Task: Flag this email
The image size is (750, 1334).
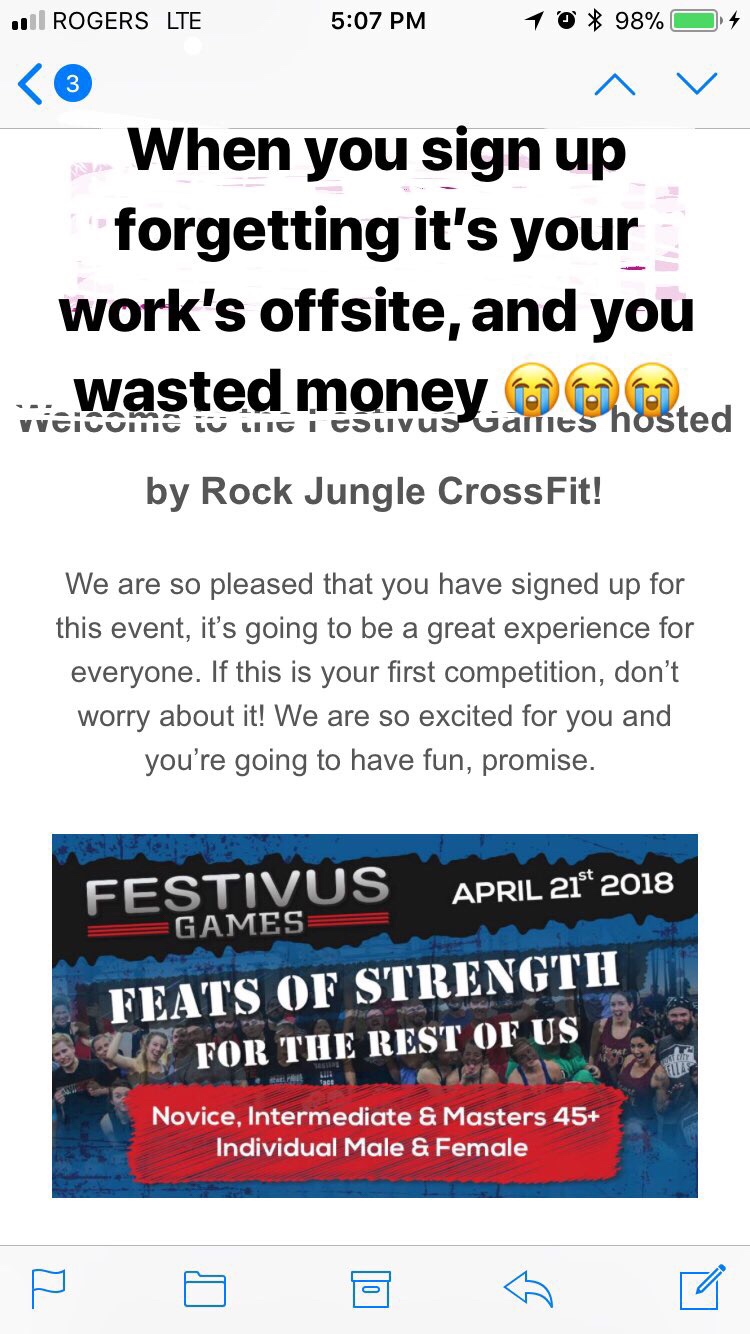Action: (x=48, y=1288)
